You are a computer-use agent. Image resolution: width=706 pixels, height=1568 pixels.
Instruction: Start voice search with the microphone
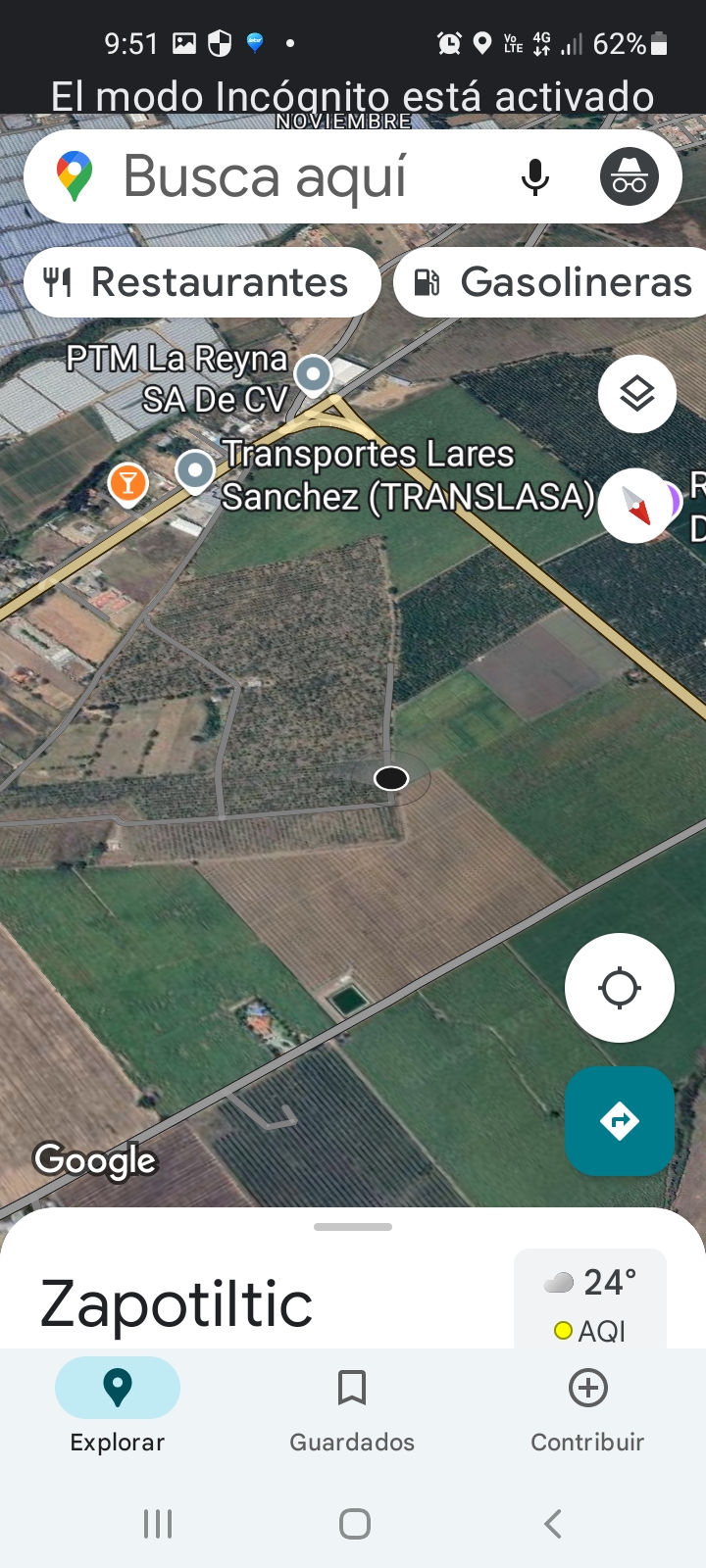coord(534,177)
